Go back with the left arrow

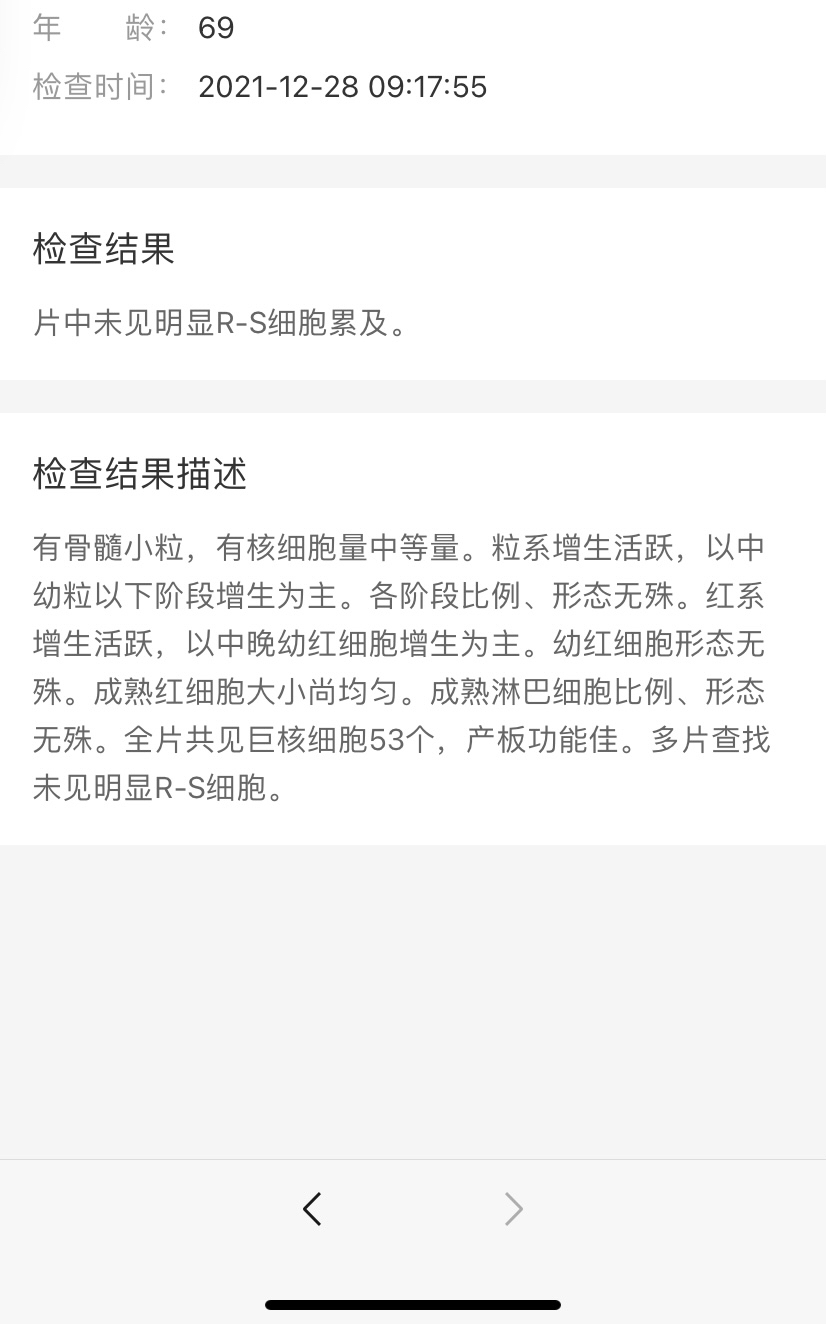[312, 1209]
